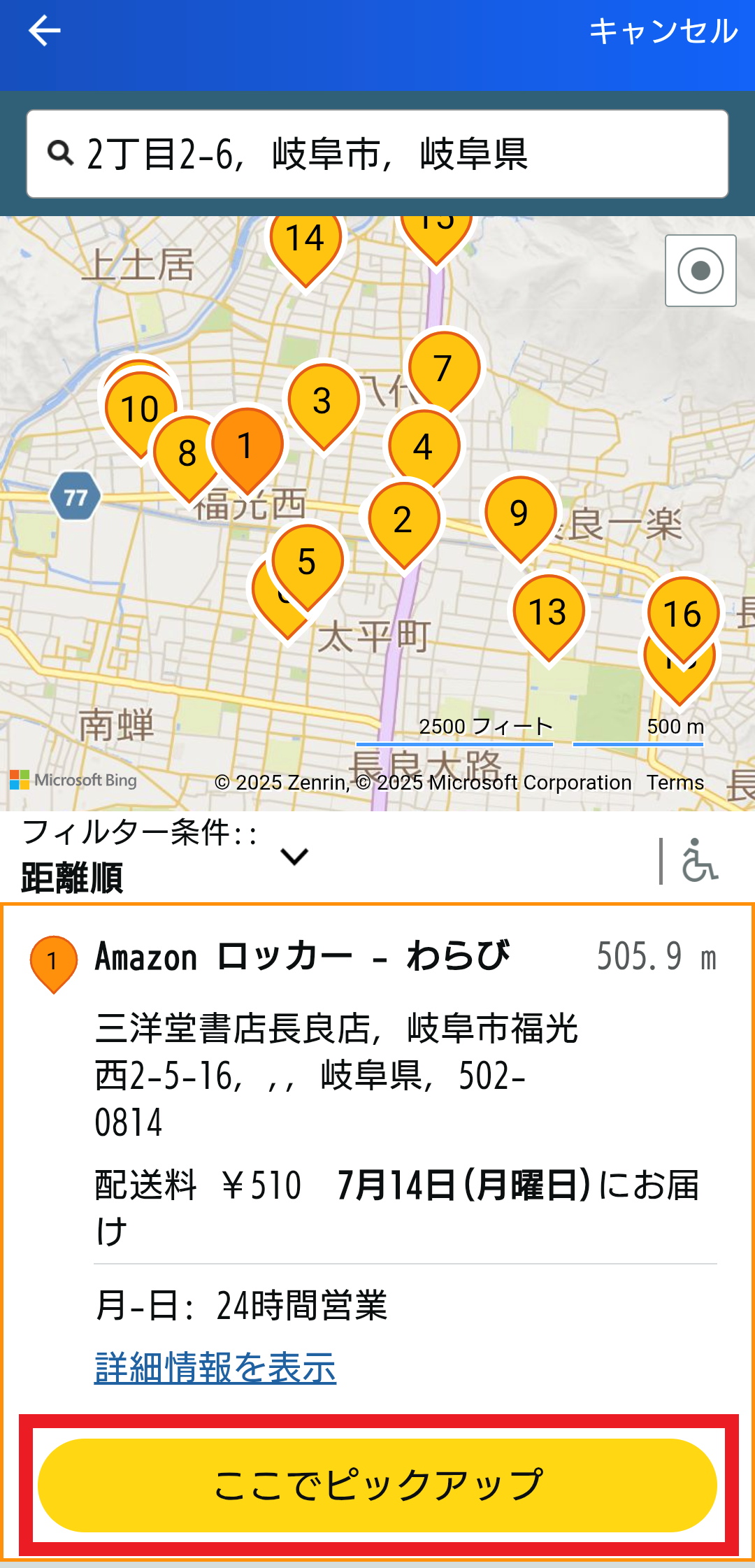Select map pin number 16

683,615
